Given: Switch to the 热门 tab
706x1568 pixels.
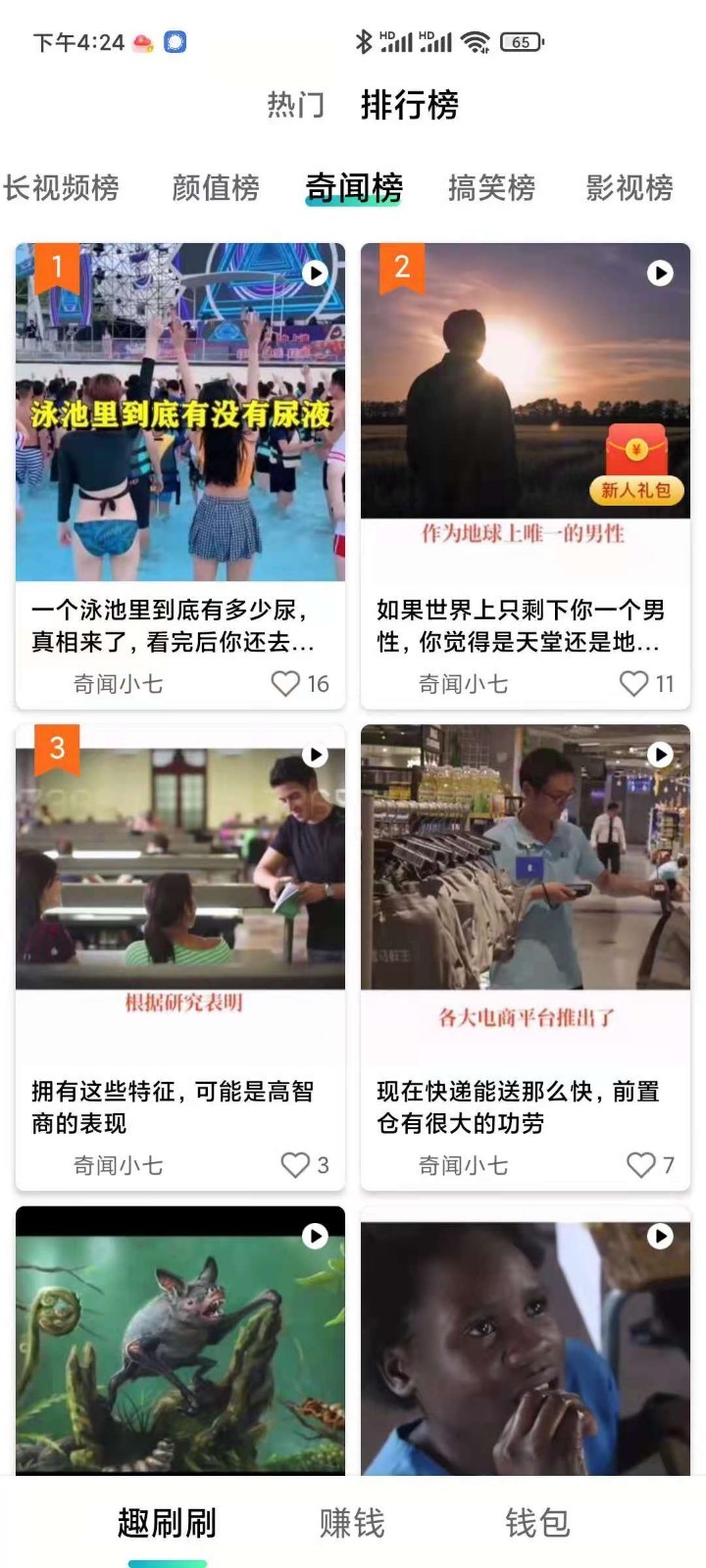Looking at the screenshot, I should tap(295, 105).
